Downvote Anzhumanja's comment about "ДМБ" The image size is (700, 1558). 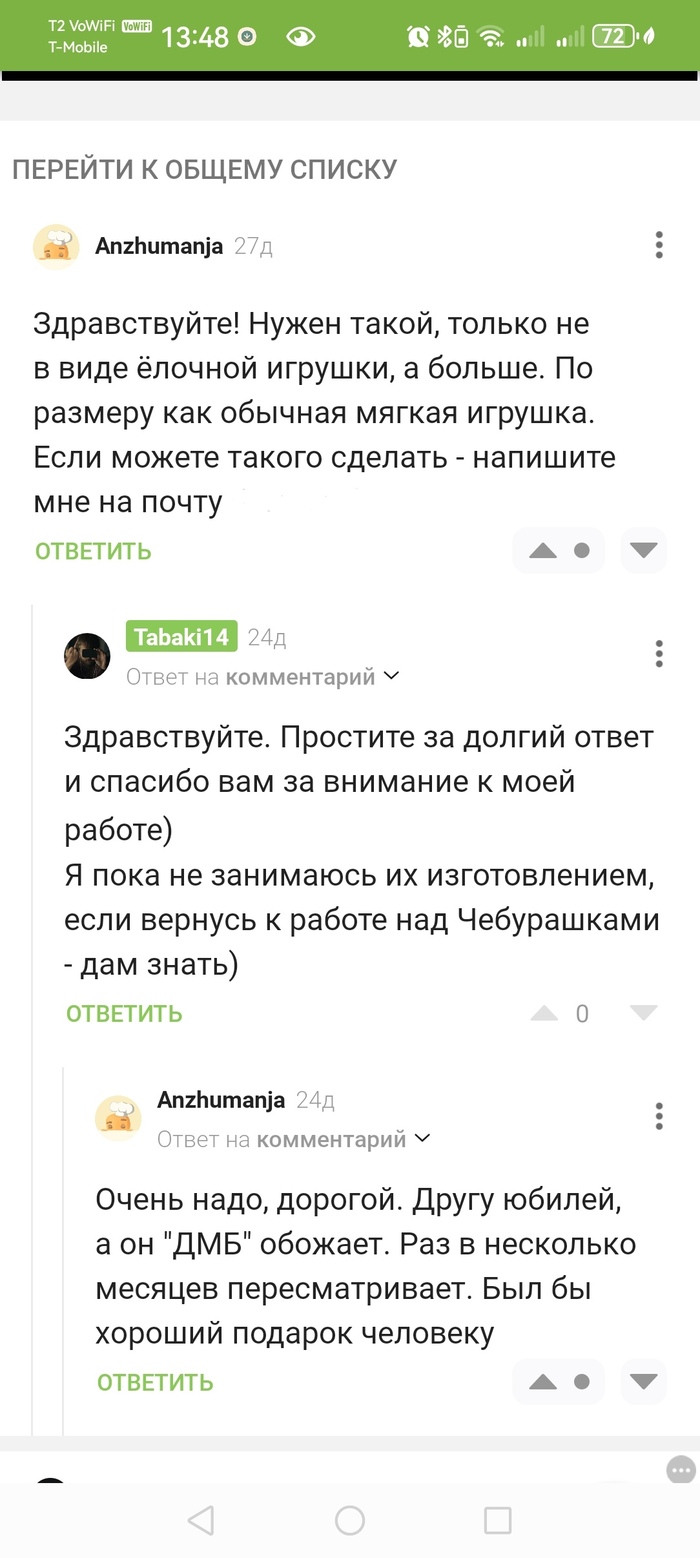tap(643, 1383)
